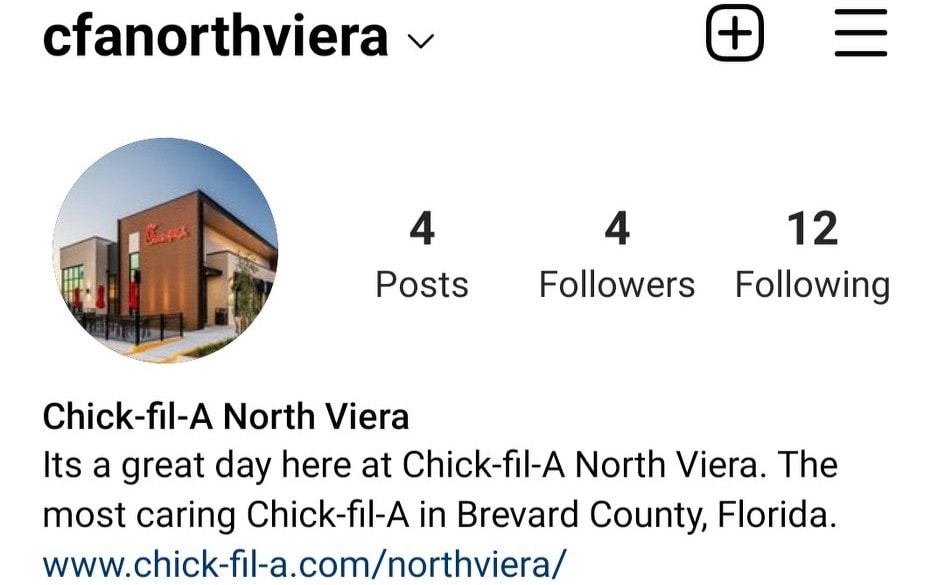This screenshot has width=945, height=585.
Task: Tap the Chick-fil-A profile picture
Action: (165, 250)
